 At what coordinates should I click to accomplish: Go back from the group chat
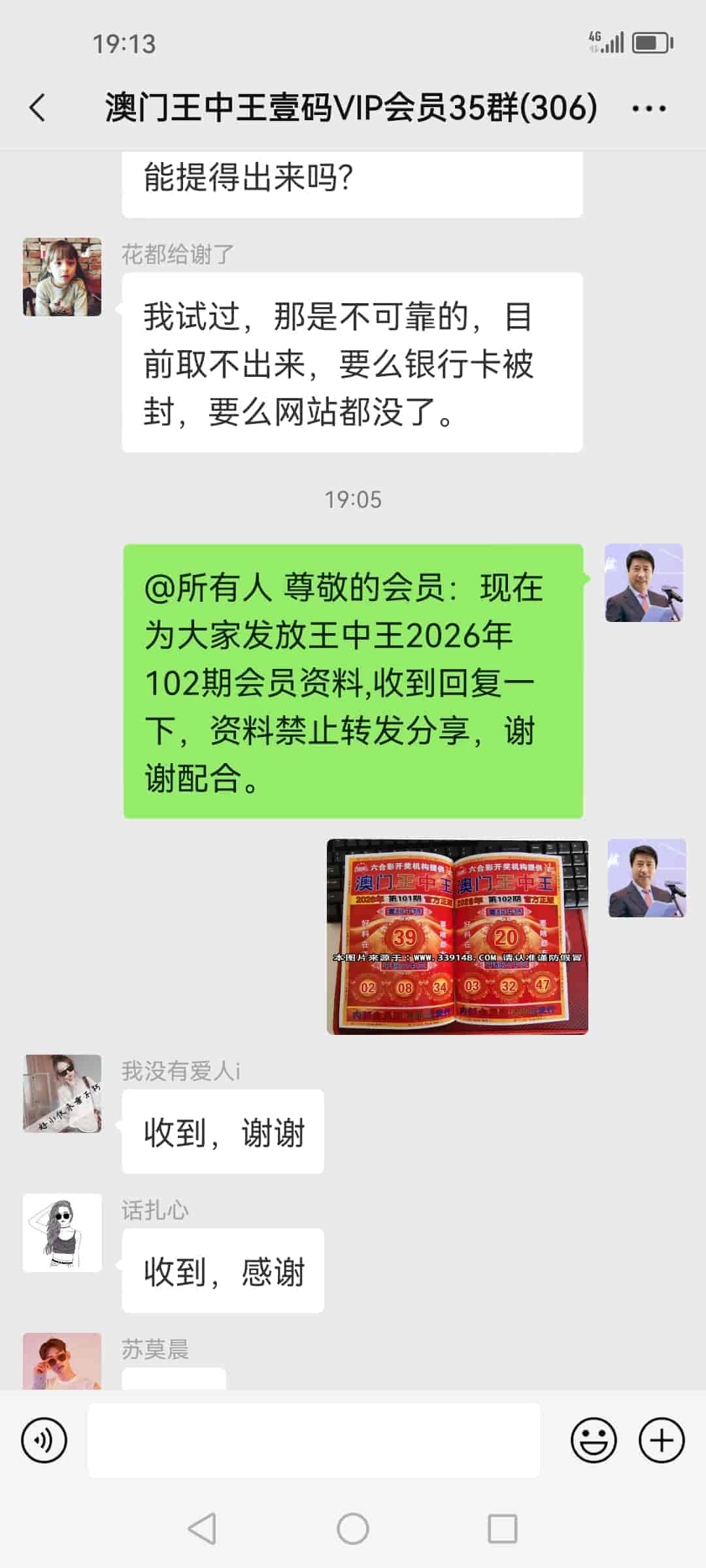(38, 108)
